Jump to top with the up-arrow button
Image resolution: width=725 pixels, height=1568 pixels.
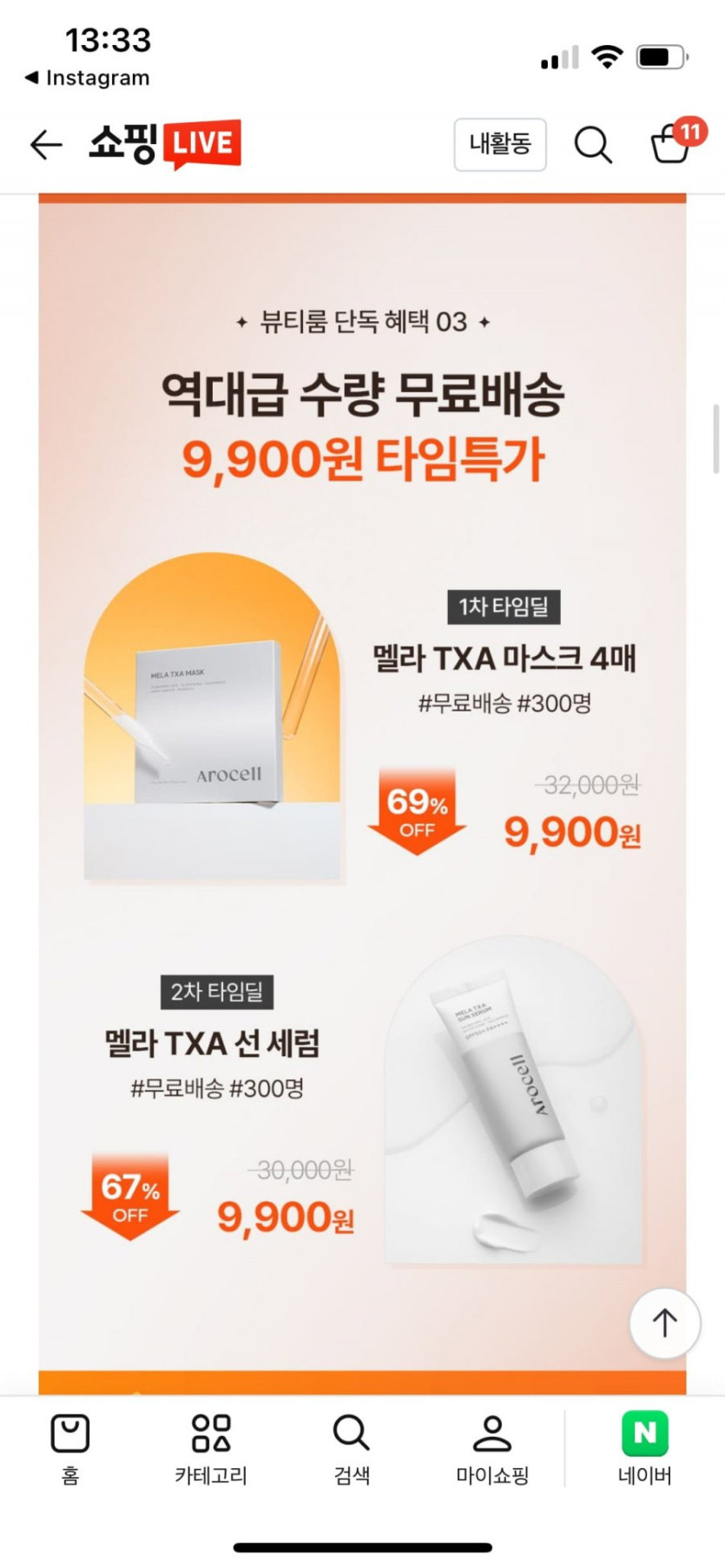pyautogui.click(x=664, y=1322)
